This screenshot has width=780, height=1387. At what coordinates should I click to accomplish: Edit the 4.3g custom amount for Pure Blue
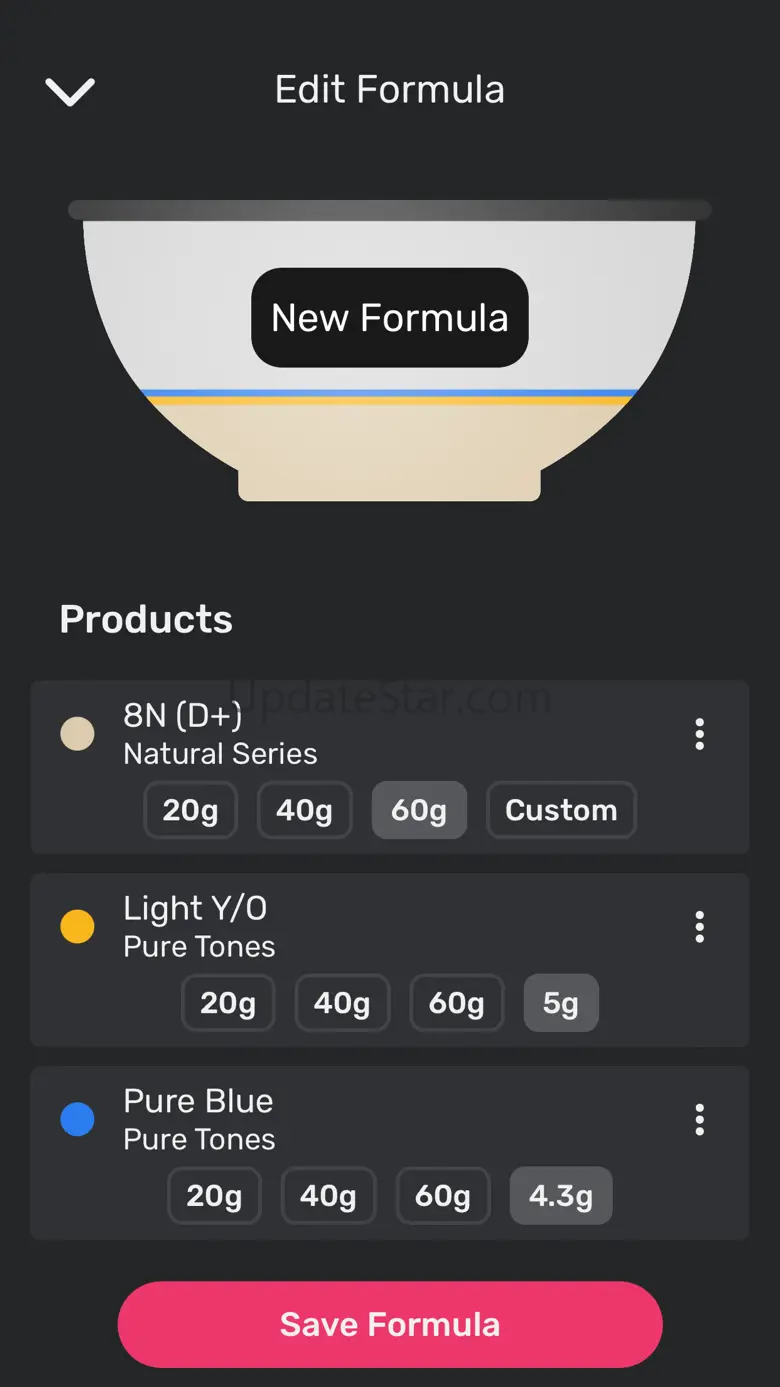pos(561,1196)
